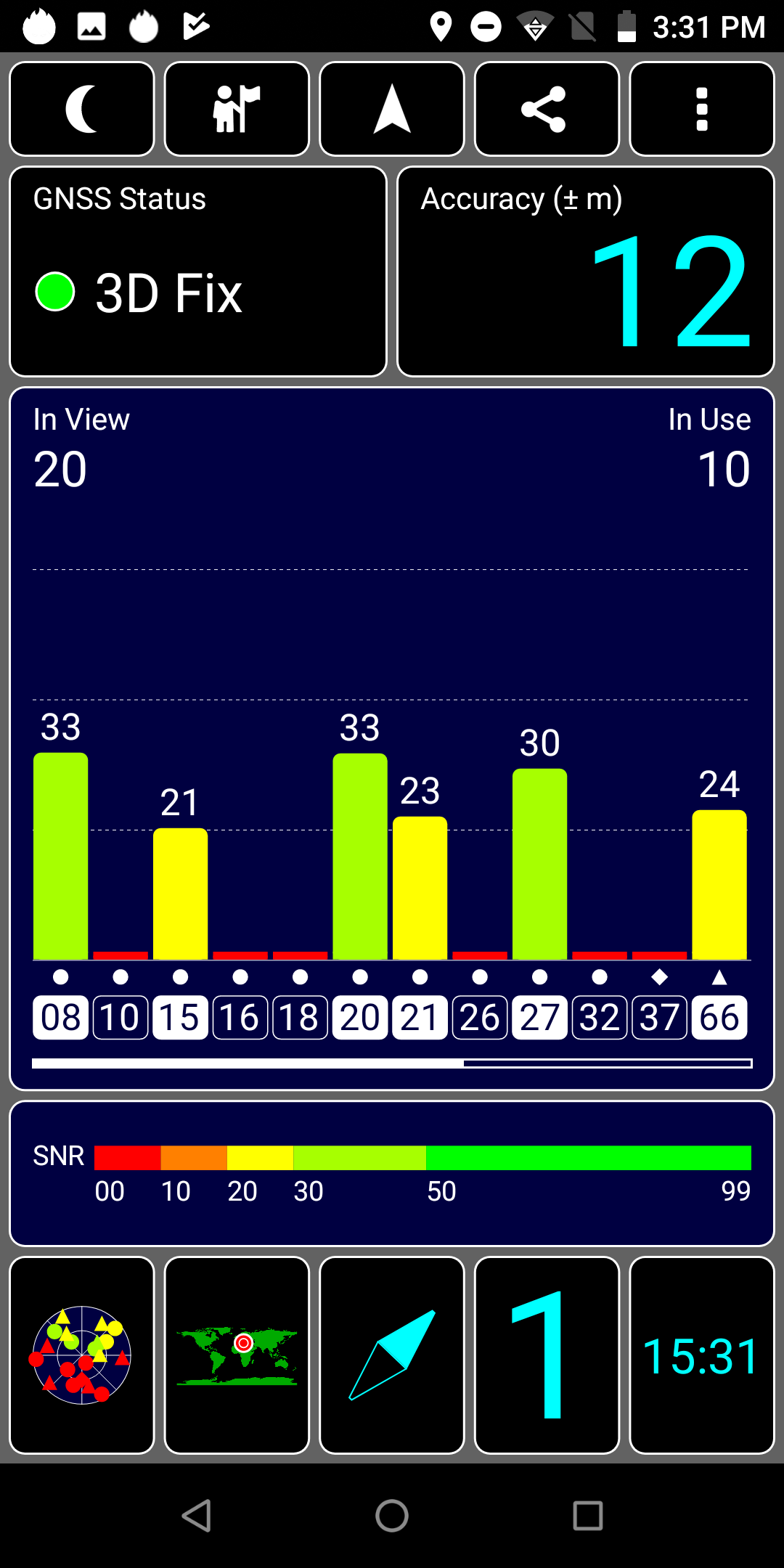784x1568 pixels.
Task: Open the compass tile
Action: point(392,1355)
